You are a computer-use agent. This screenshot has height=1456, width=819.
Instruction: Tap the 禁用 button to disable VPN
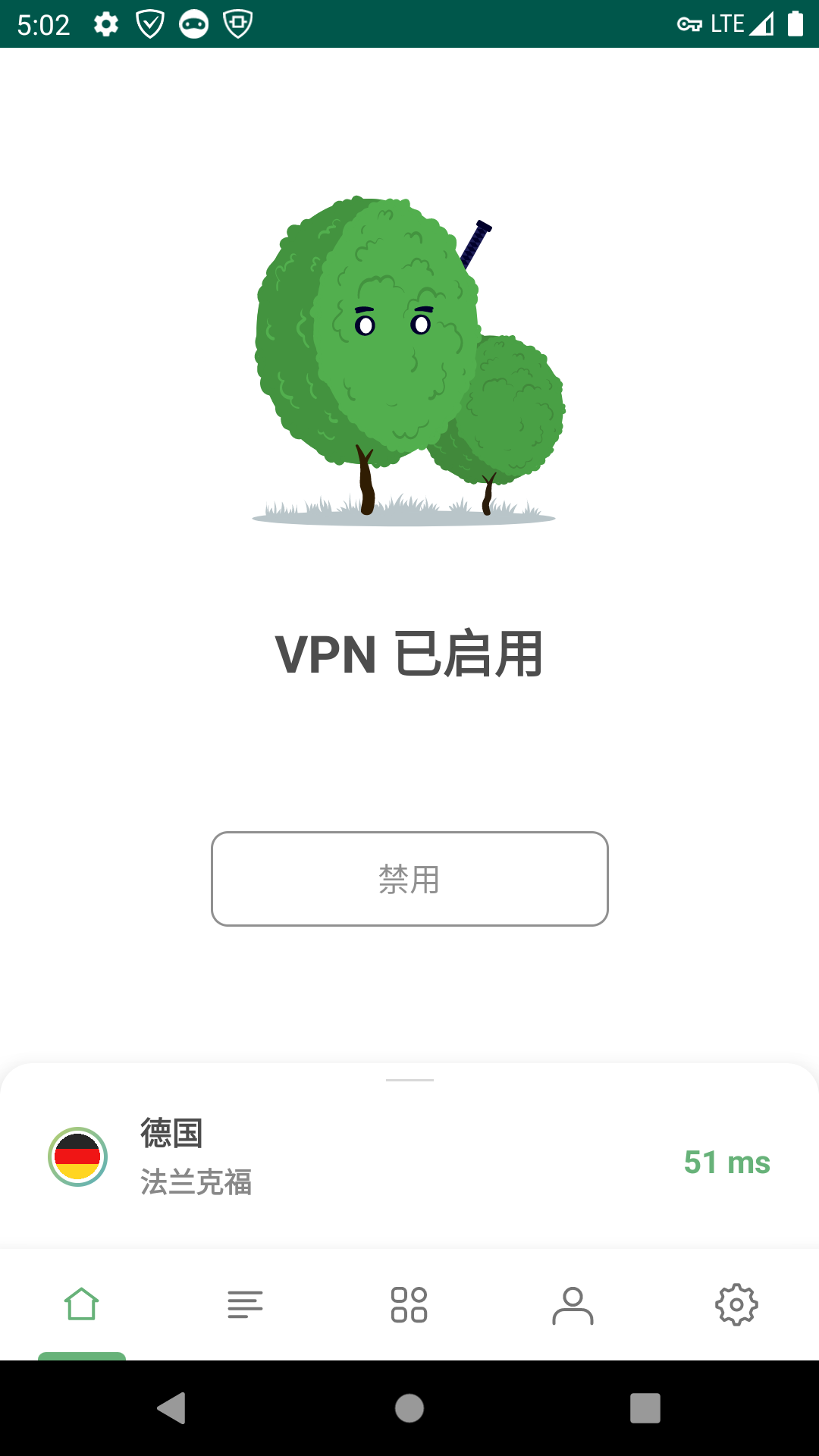pos(409,879)
